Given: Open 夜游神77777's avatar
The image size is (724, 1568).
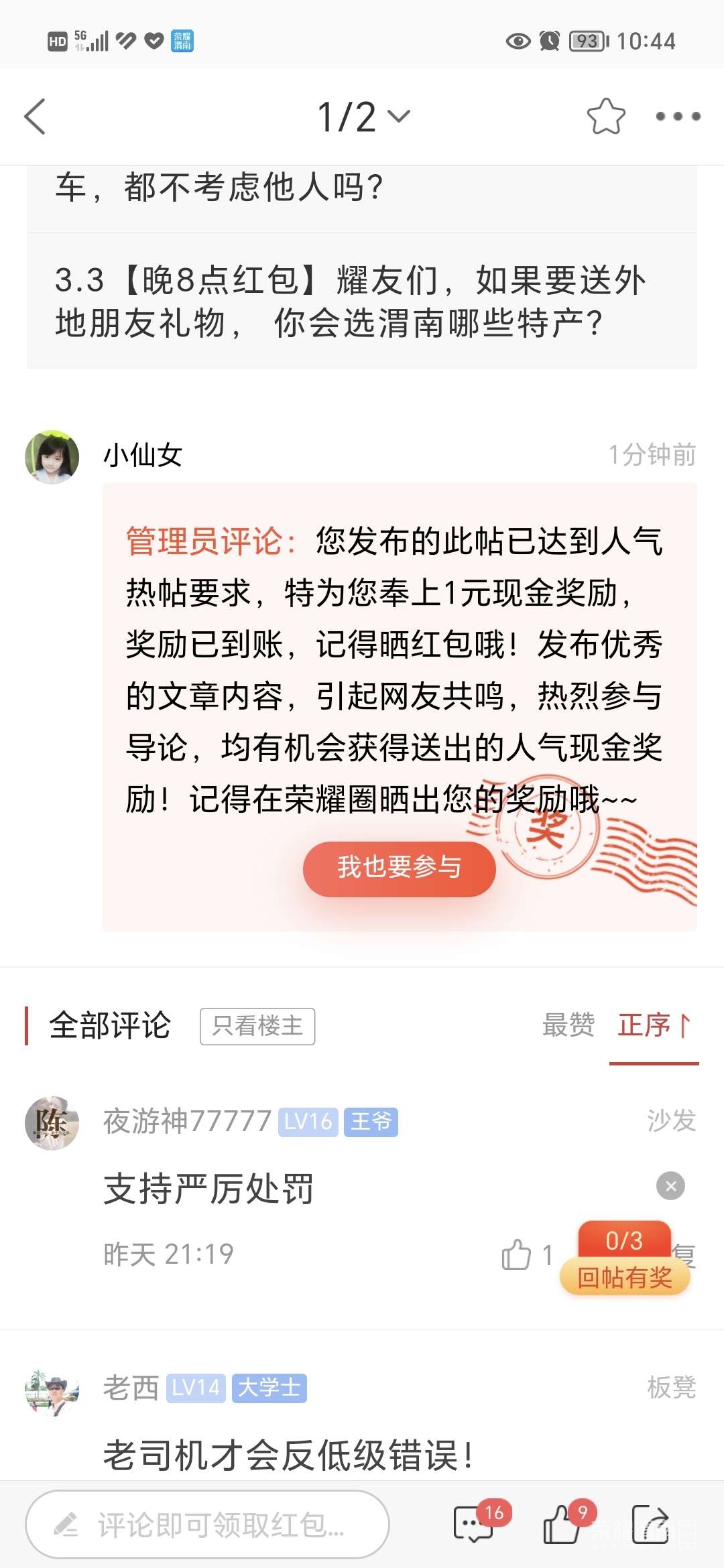Looking at the screenshot, I should (x=52, y=1123).
